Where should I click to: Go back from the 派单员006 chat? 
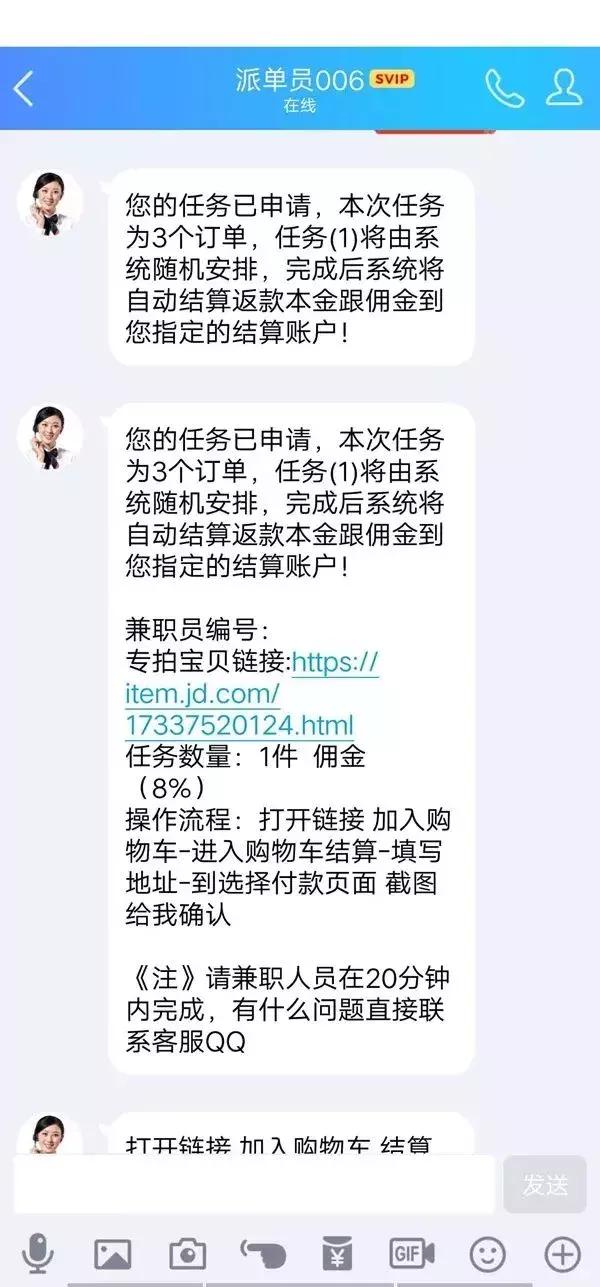[x=23, y=88]
